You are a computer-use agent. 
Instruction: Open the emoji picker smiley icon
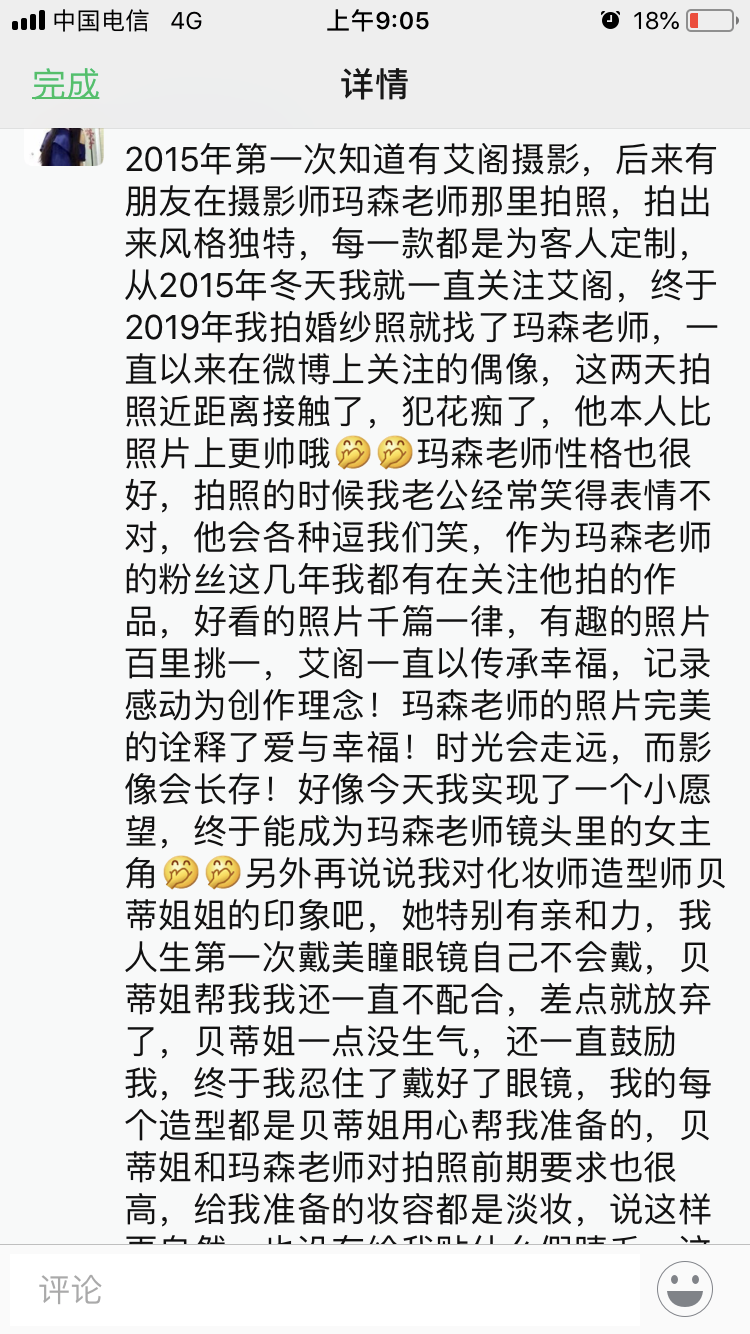(x=685, y=1288)
